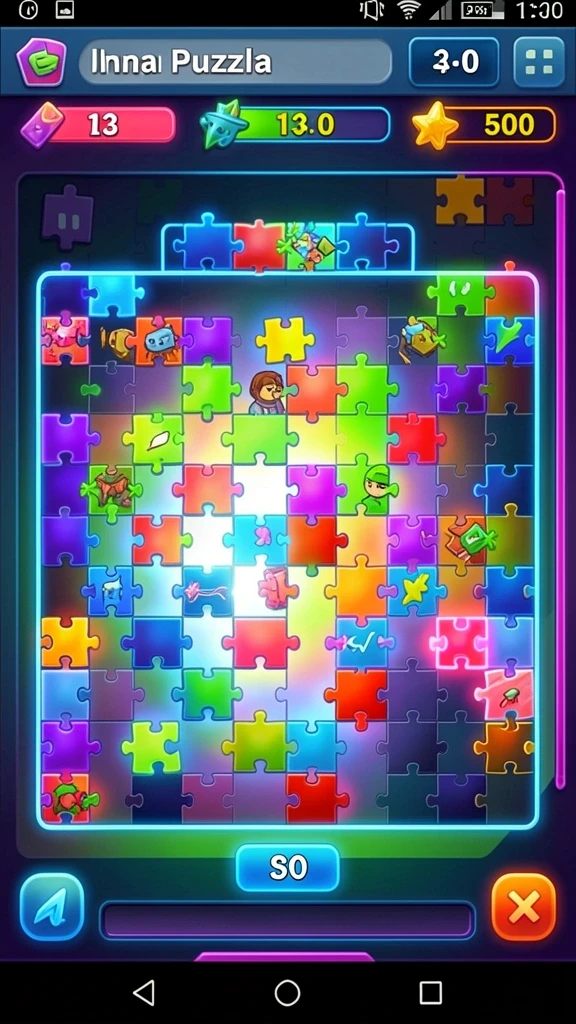Tap the blue SO button
The height and width of the screenshot is (1024, 576).
(288, 867)
